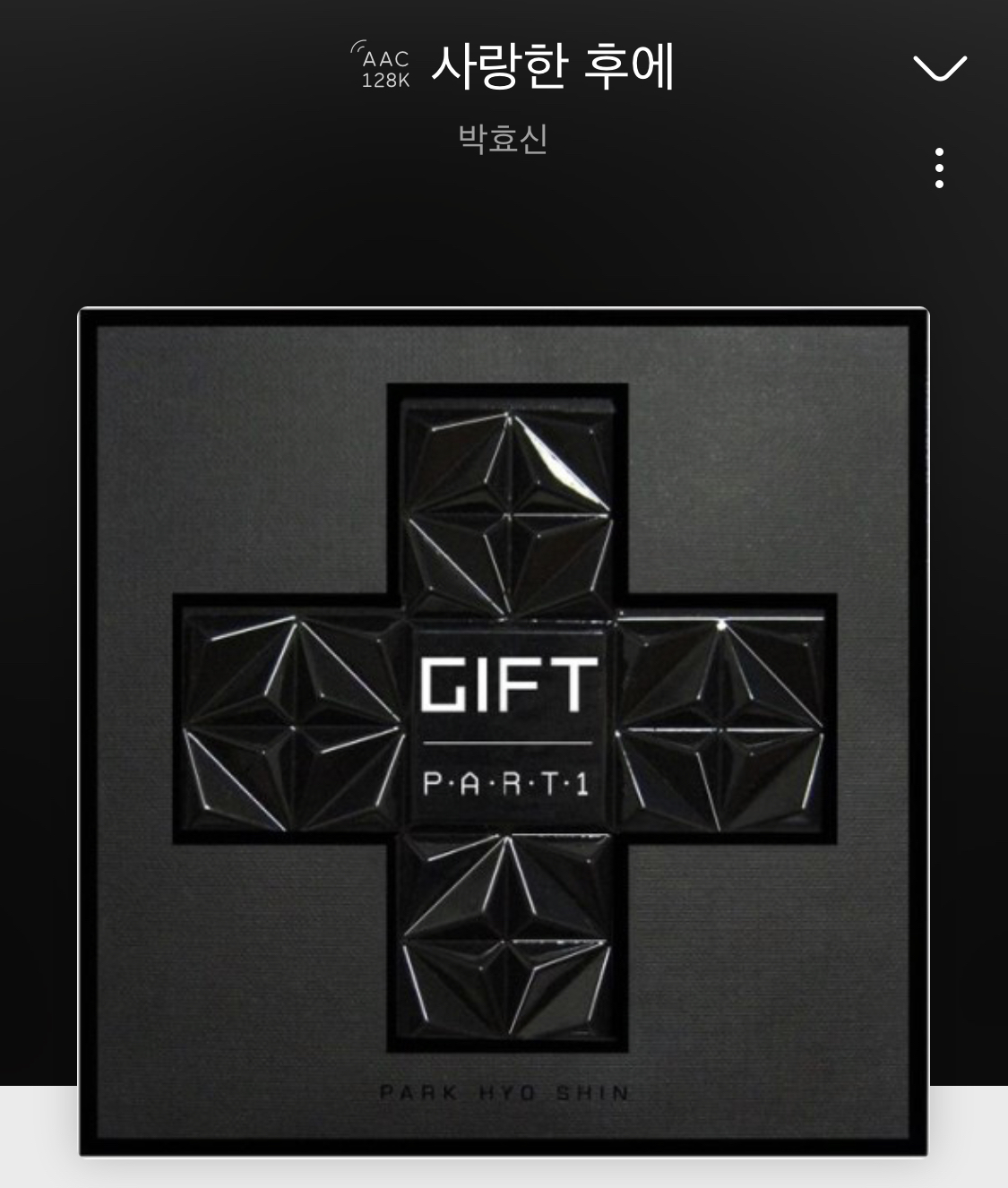
Task: Tap the GIFT Part 1 album cover
Action: coord(504,731)
